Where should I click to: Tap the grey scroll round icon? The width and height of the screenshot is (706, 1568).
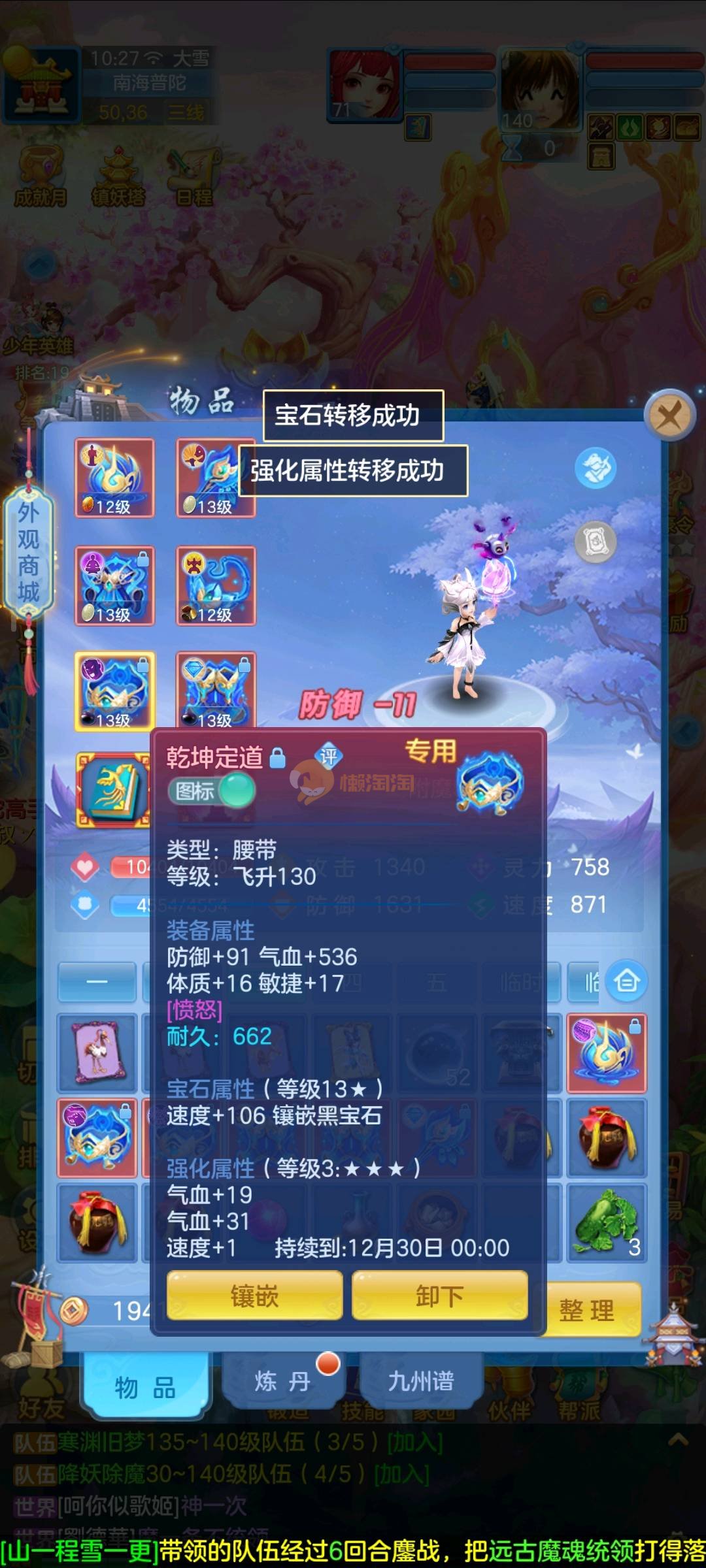[596, 542]
